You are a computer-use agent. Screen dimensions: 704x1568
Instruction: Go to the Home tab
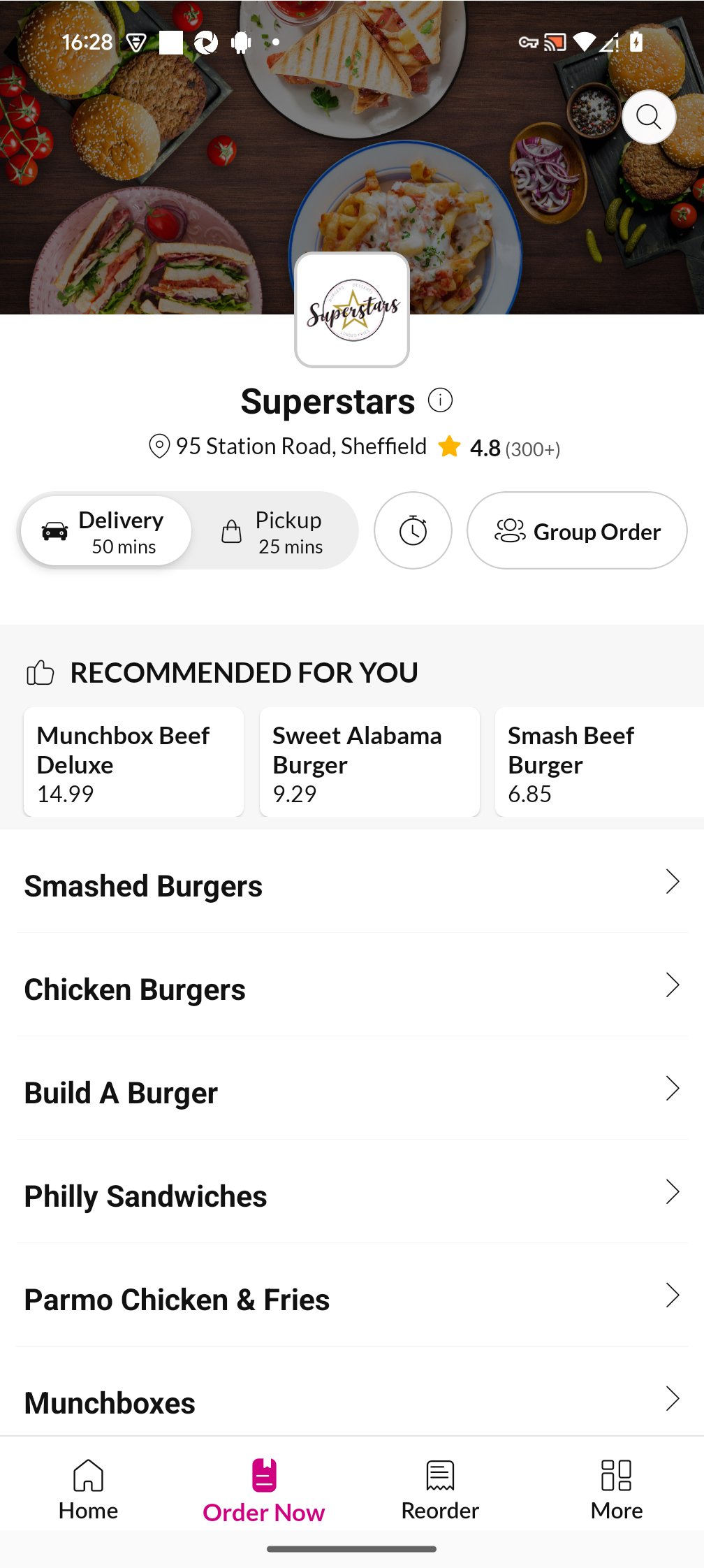point(88,1490)
